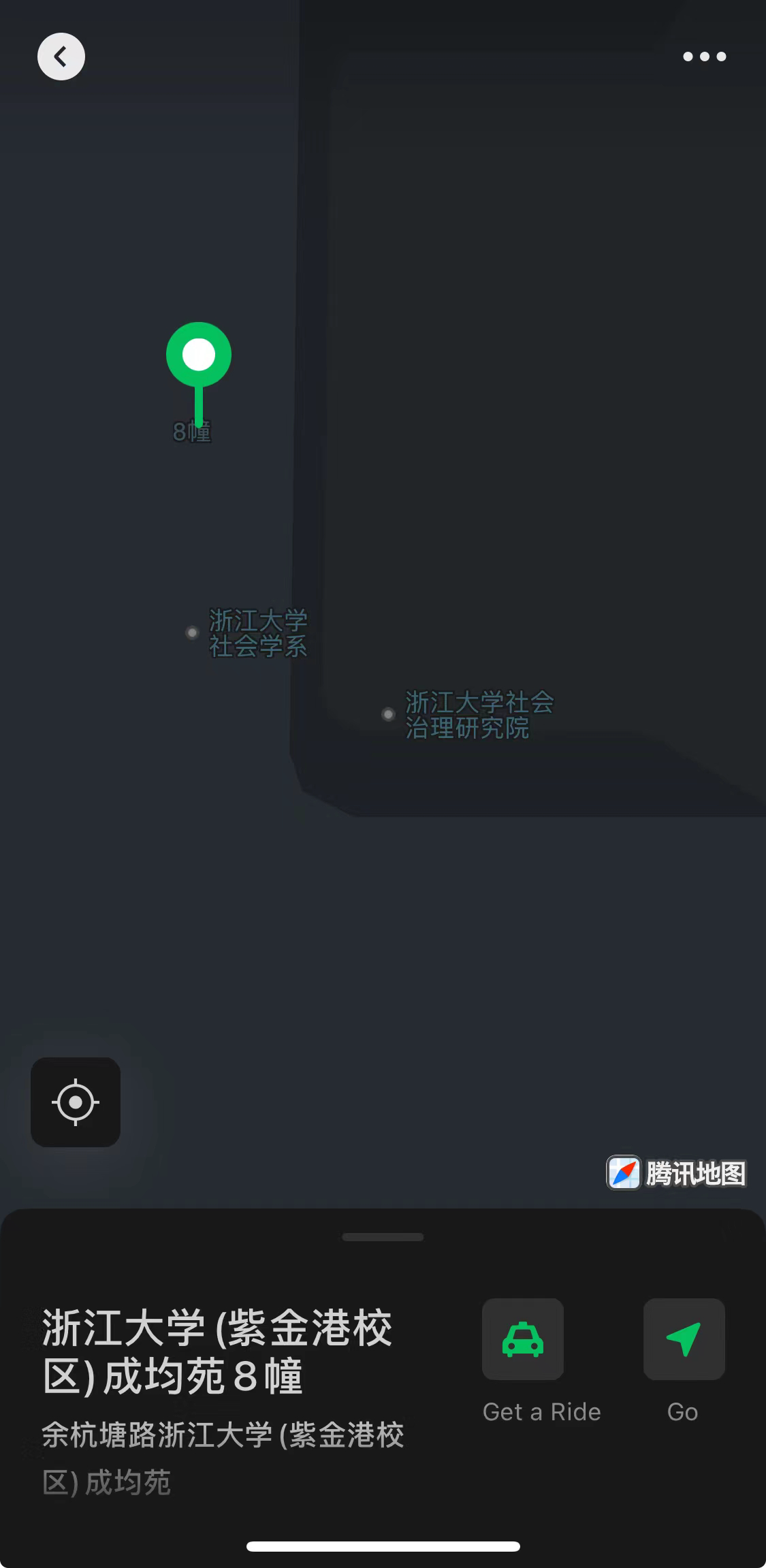Viewport: 766px width, 1568px height.
Task: Start navigation with the Go button
Action: 684,1339
